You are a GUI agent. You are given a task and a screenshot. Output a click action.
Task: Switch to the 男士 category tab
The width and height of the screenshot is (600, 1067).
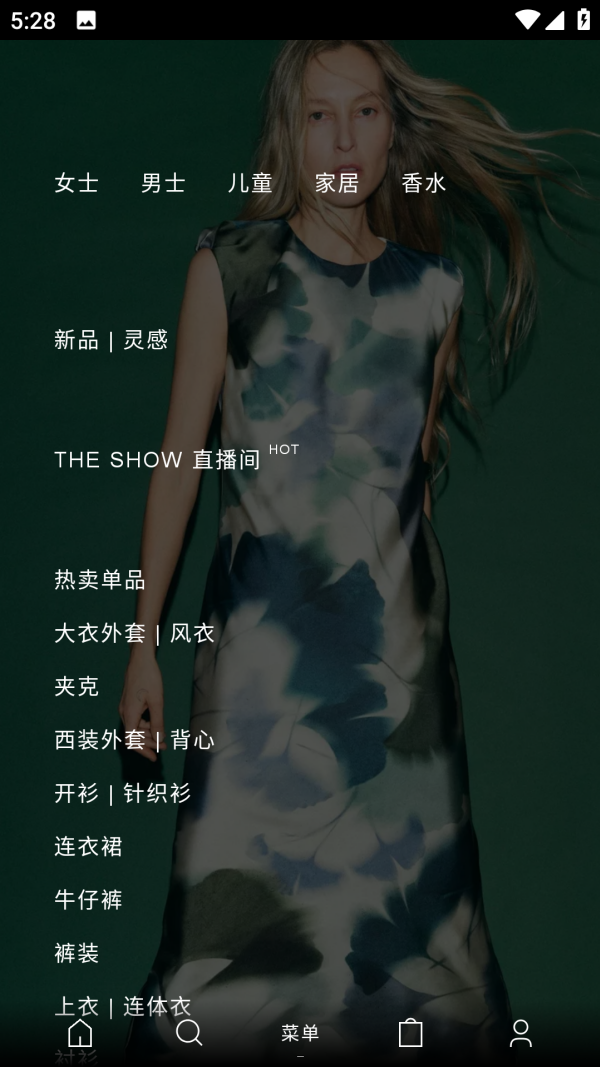pos(163,183)
